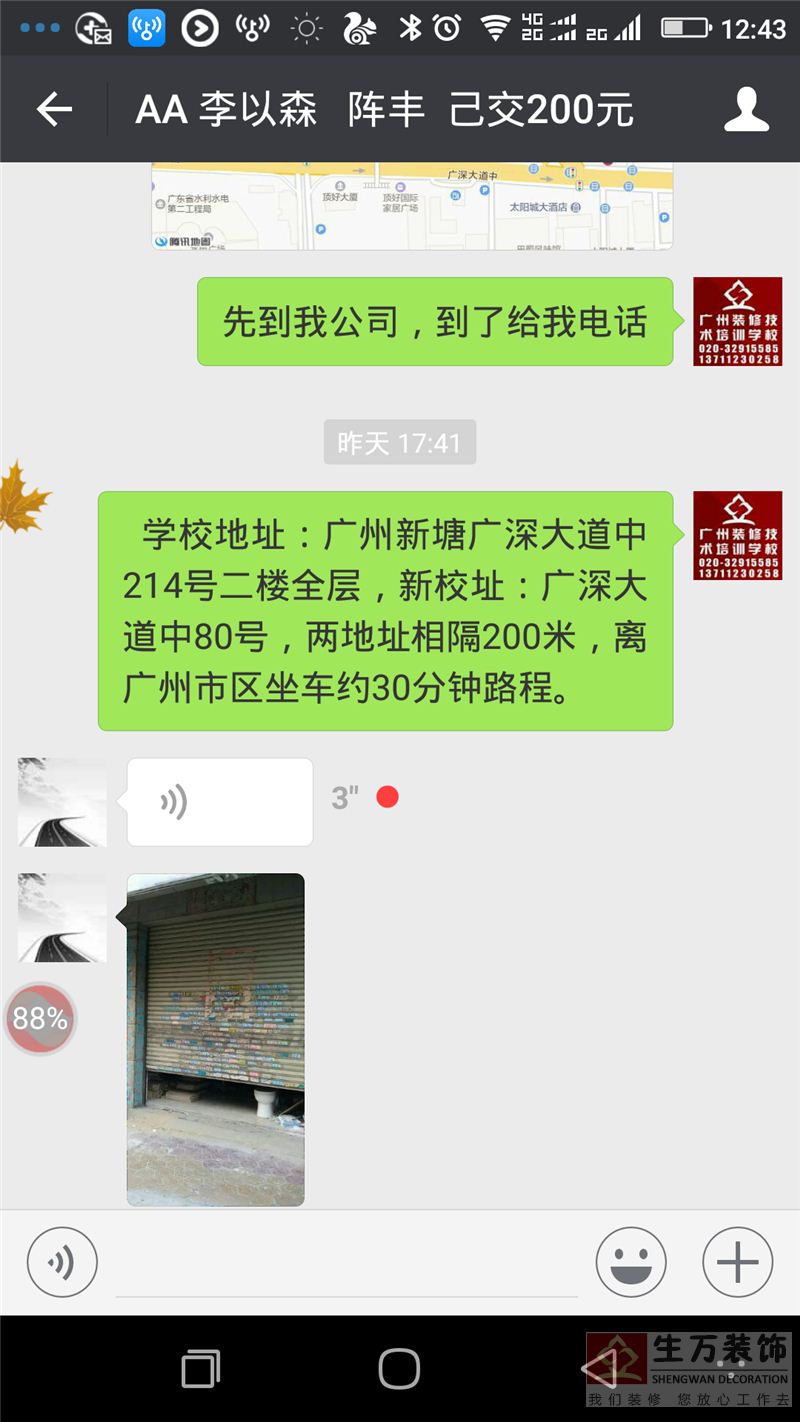Open the plus attachment menu

[x=738, y=1262]
